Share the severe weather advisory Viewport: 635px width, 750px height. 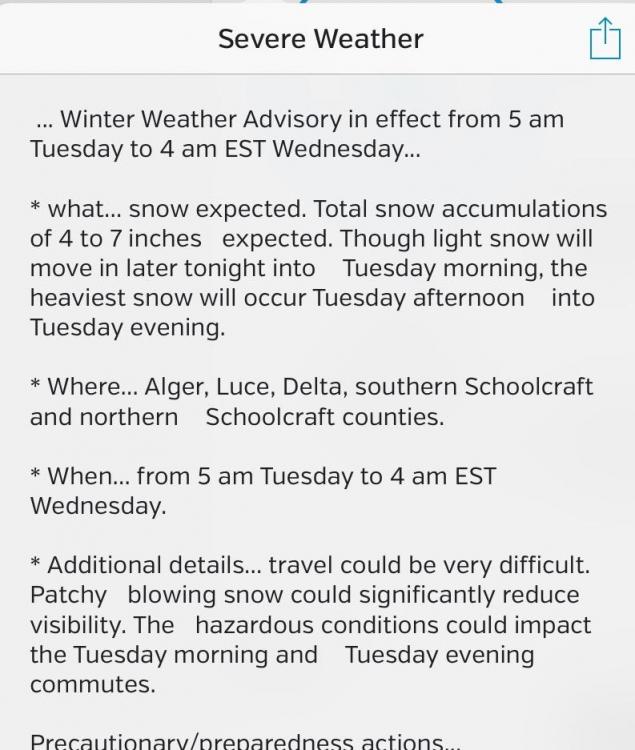[604, 40]
